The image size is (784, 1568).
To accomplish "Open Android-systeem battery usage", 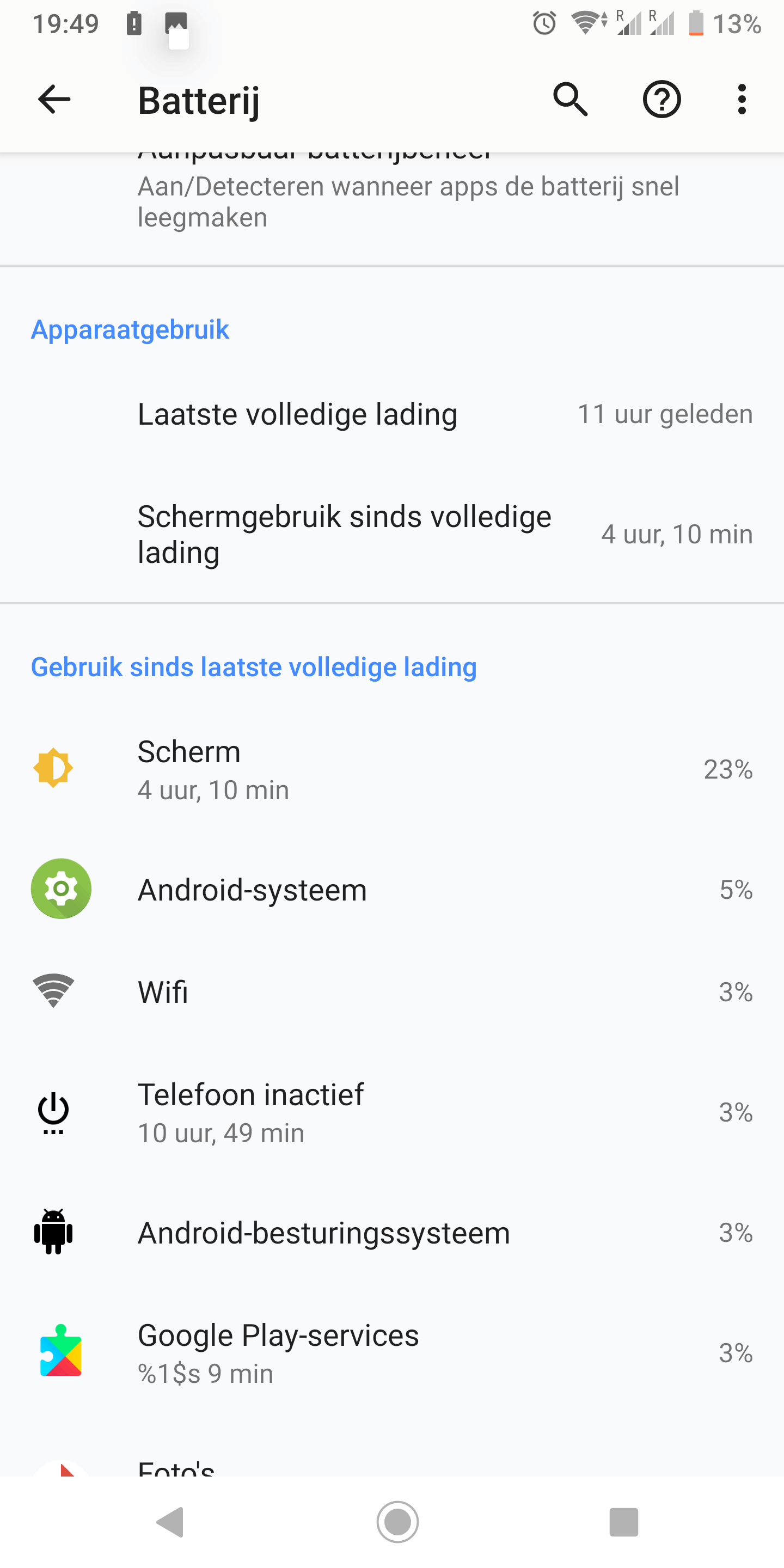I will (x=392, y=889).
